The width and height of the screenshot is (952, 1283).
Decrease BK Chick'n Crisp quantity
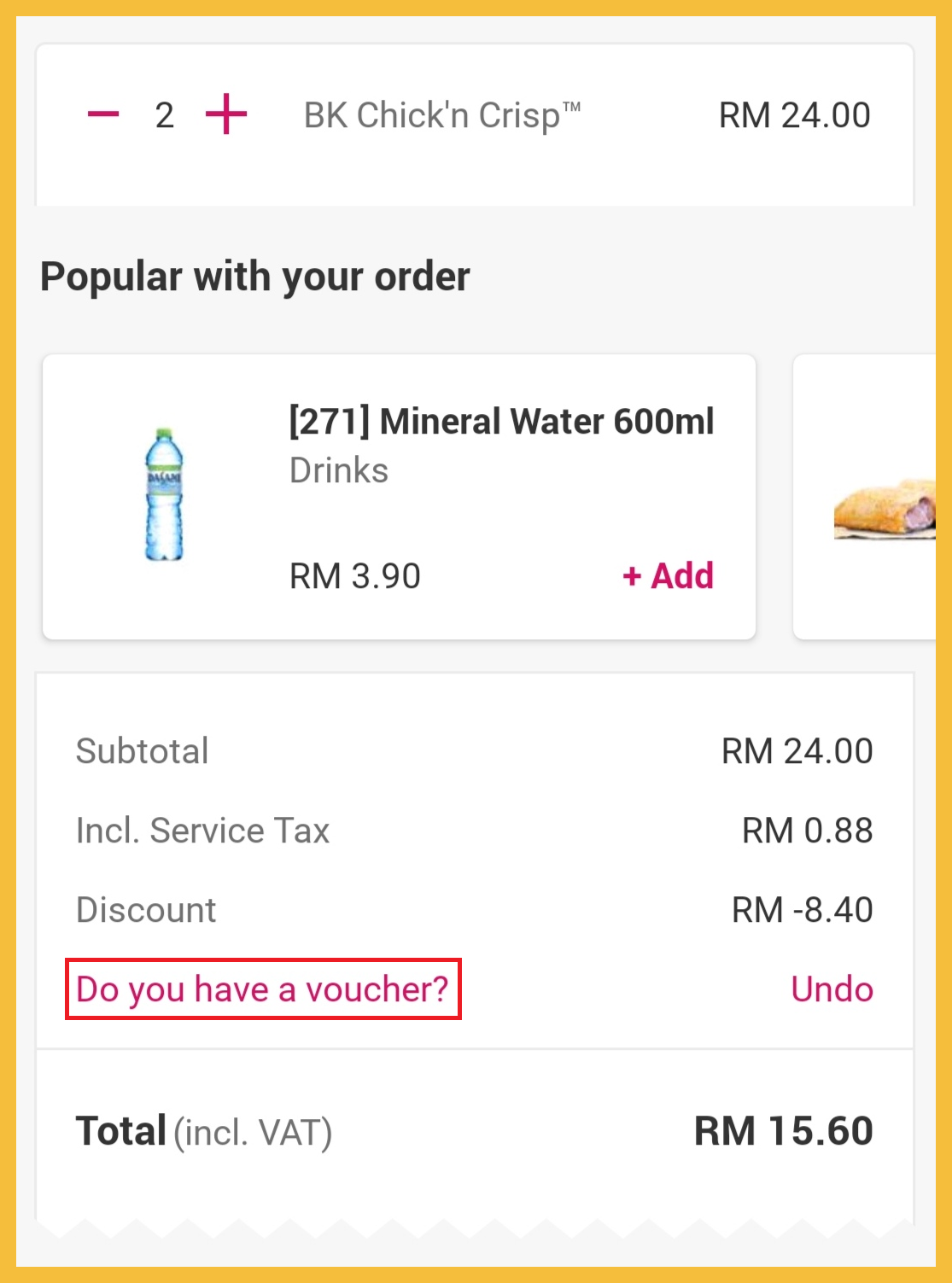point(103,114)
